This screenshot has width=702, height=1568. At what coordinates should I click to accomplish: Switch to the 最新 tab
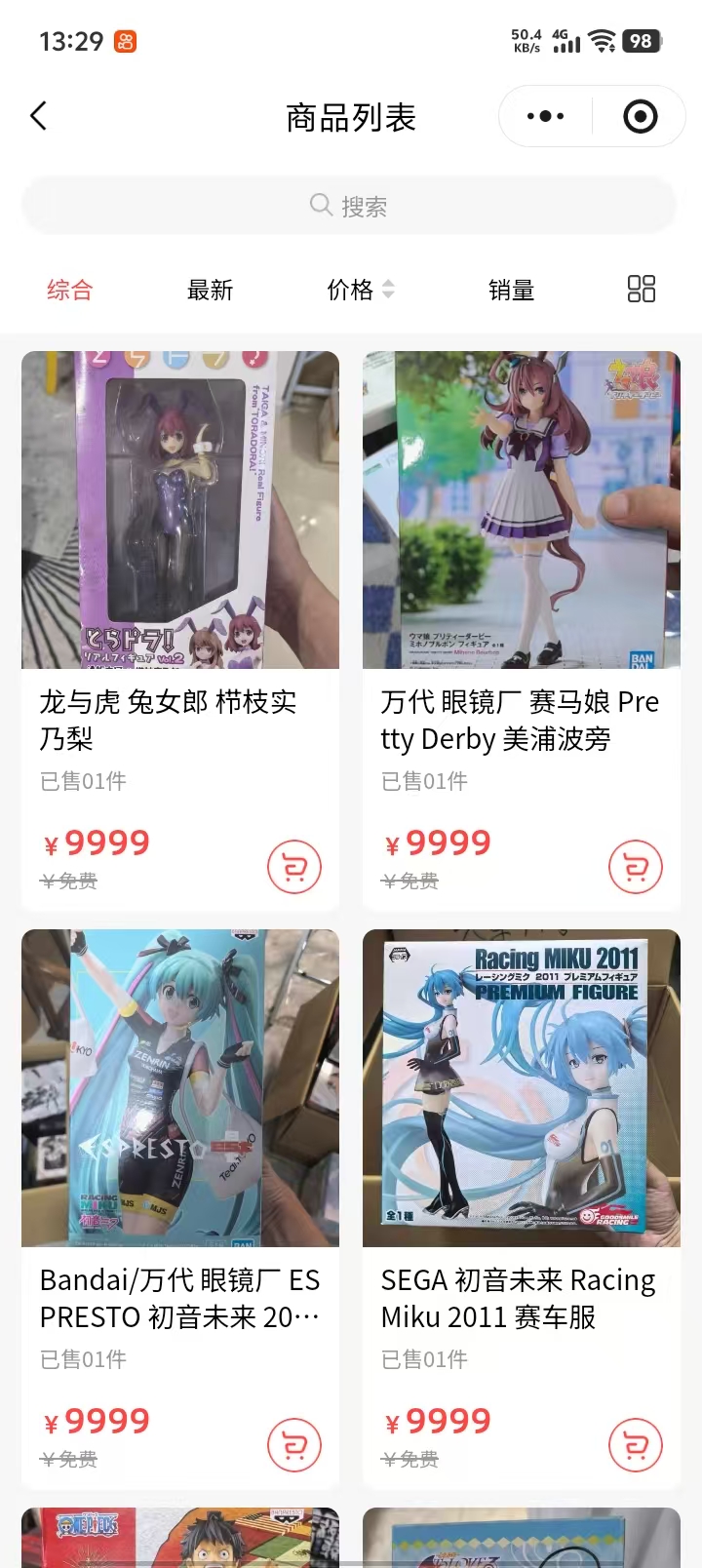click(210, 290)
